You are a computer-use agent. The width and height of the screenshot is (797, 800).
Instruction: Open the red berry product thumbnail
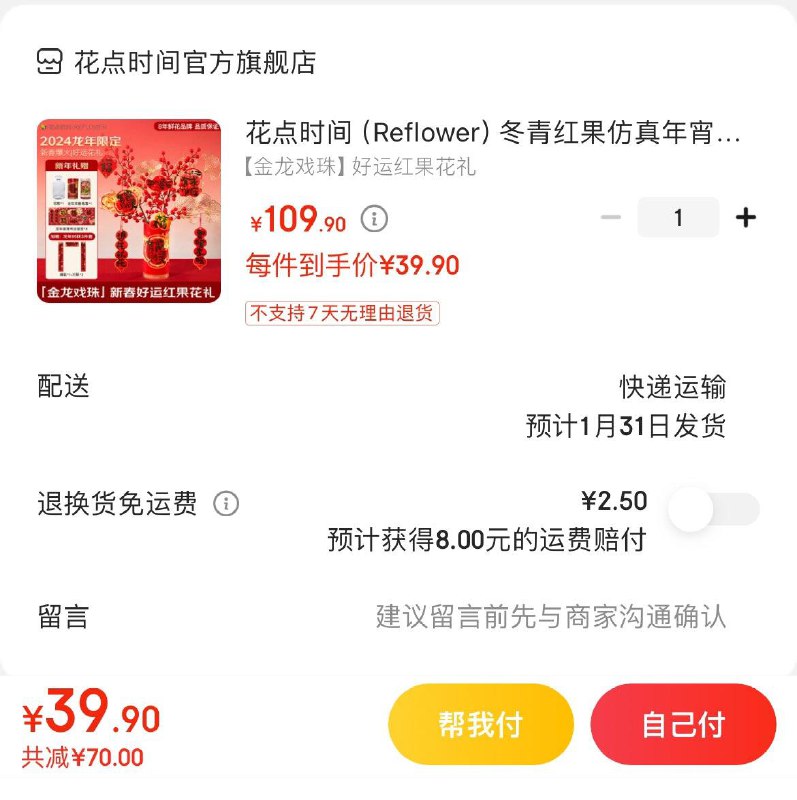(129, 211)
